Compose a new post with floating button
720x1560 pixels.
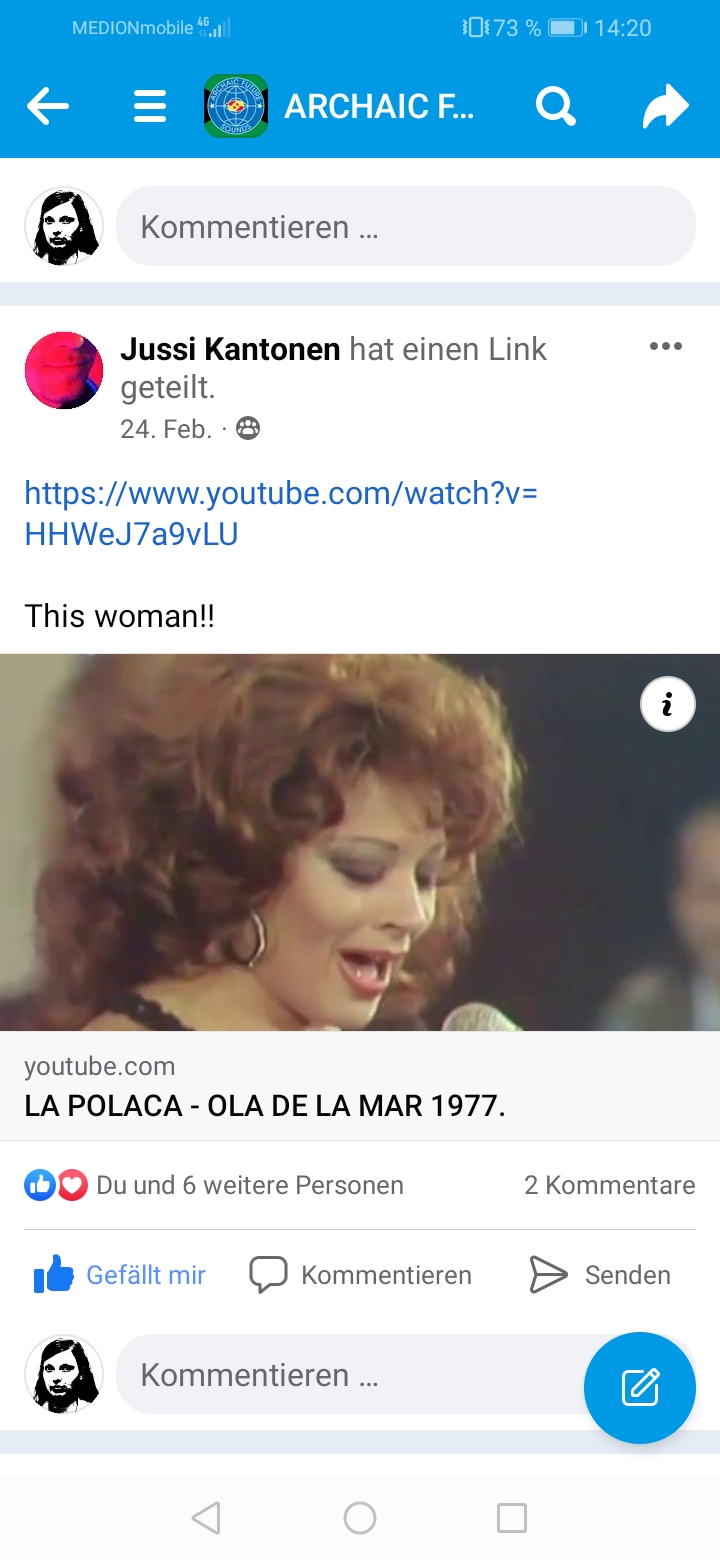(640, 1387)
